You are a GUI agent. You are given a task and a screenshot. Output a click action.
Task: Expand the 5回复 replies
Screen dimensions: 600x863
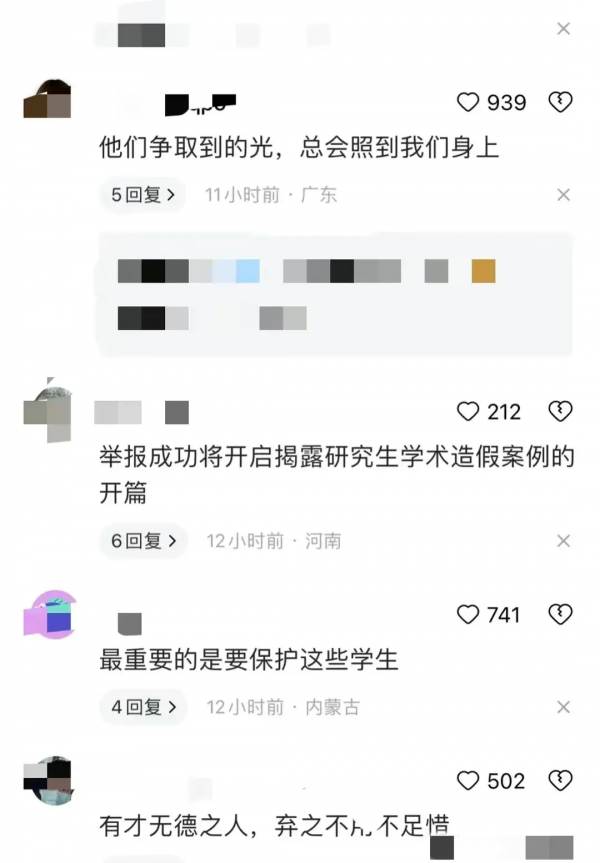tap(143, 195)
